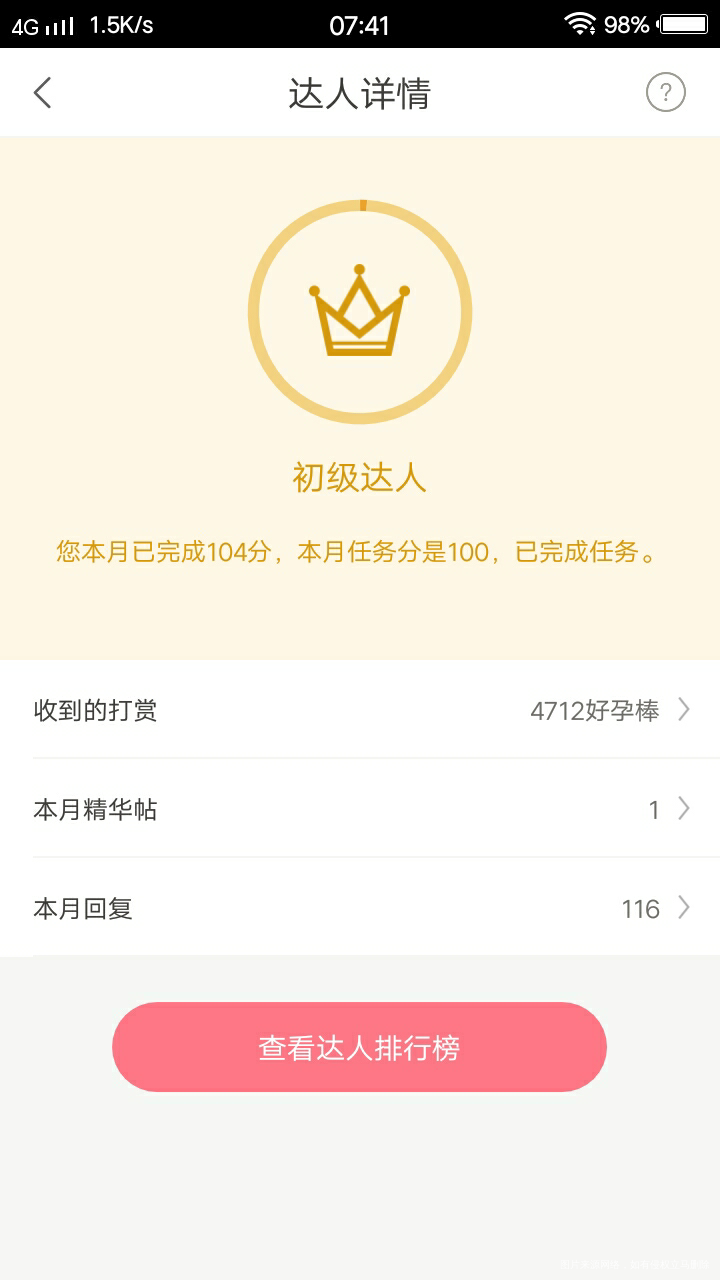Select the 达人详情 title
The width and height of the screenshot is (720, 1280).
pyautogui.click(x=360, y=92)
